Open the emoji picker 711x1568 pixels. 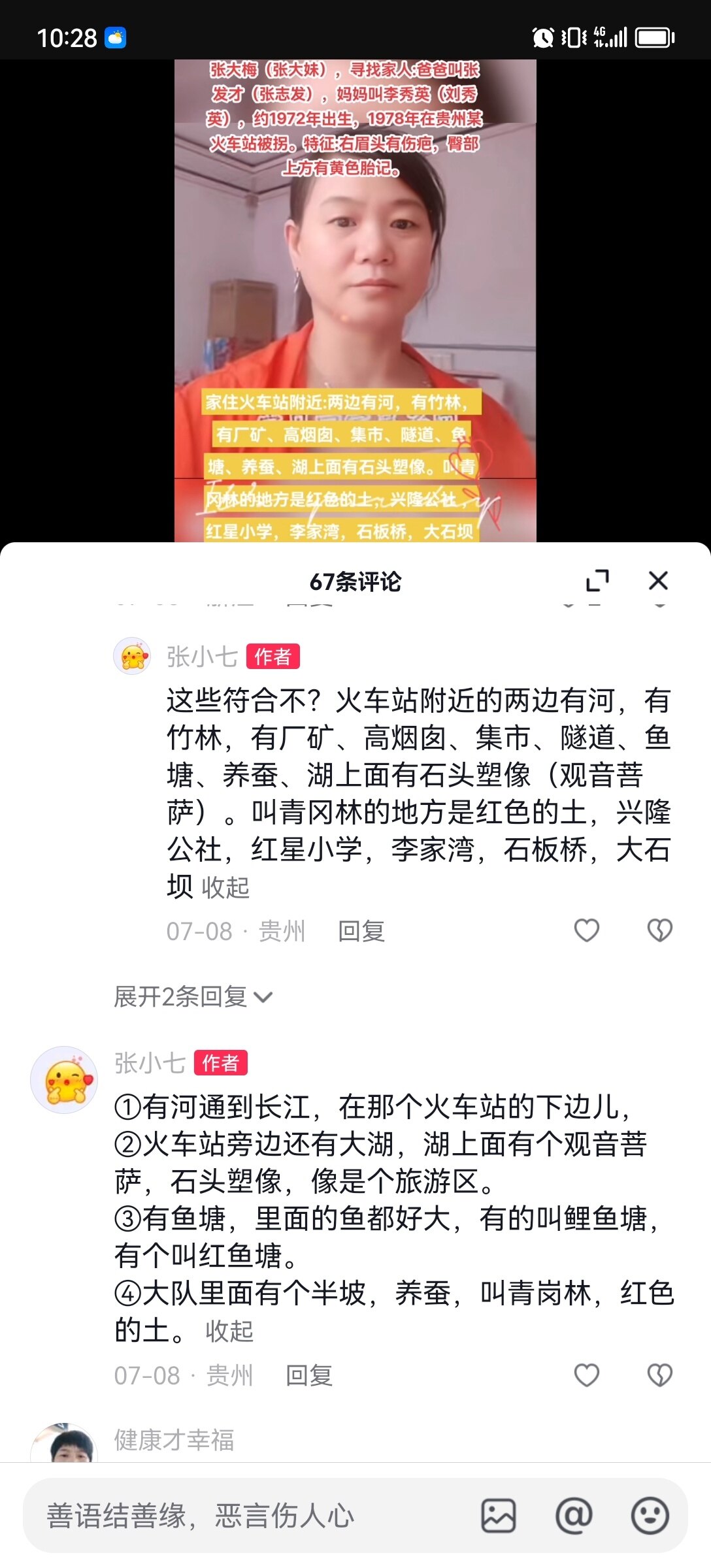(x=650, y=1516)
